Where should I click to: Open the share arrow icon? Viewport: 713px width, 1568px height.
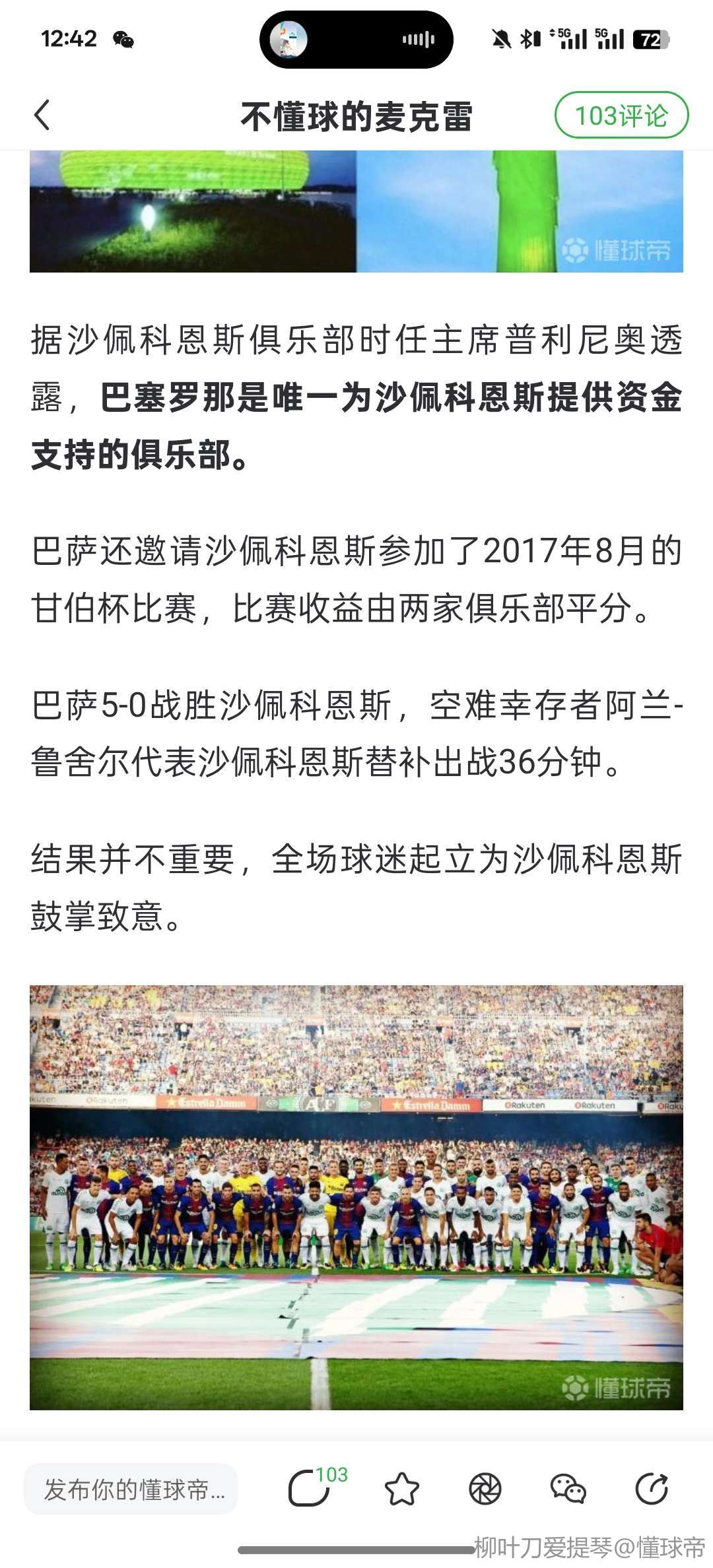pyautogui.click(x=651, y=1489)
